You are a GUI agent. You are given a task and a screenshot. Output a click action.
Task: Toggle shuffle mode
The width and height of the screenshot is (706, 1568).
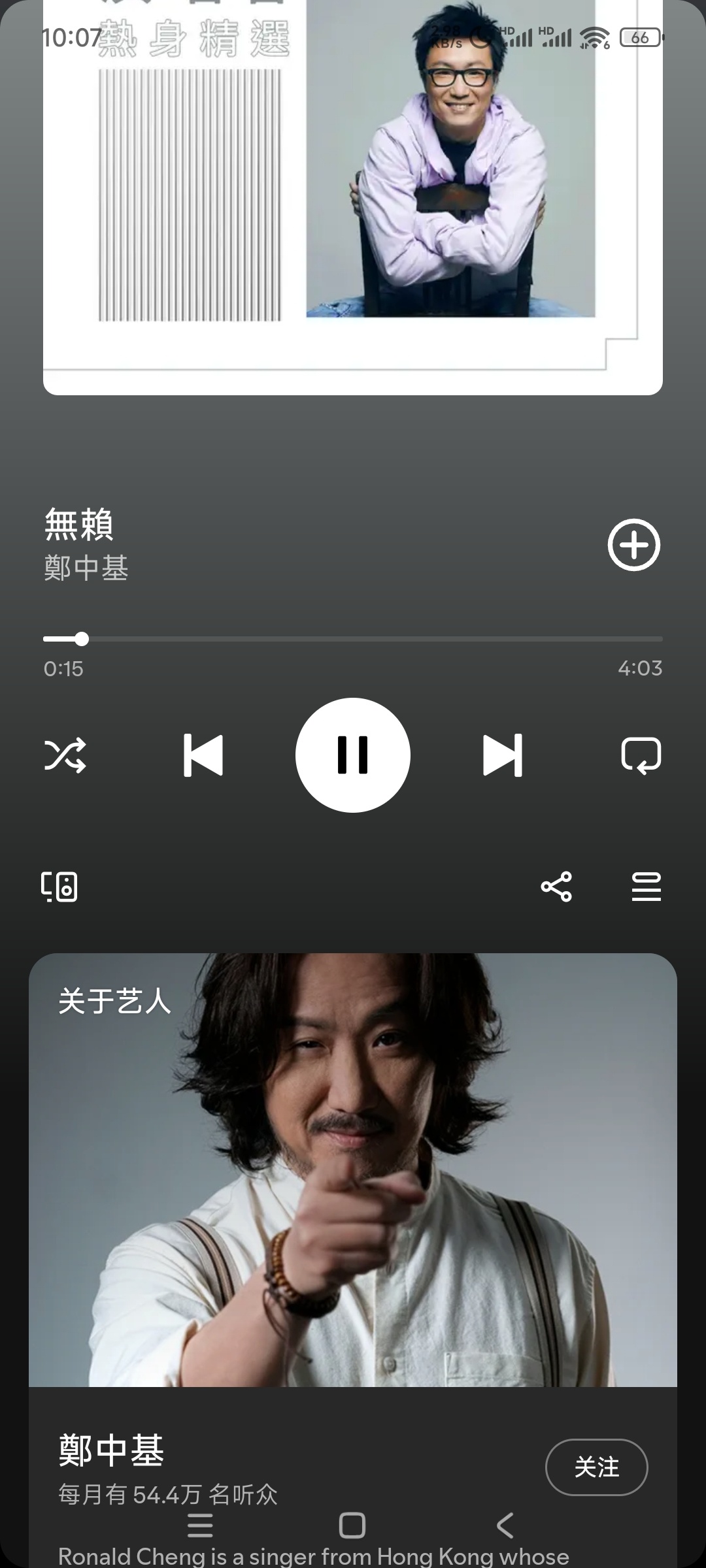(x=65, y=755)
